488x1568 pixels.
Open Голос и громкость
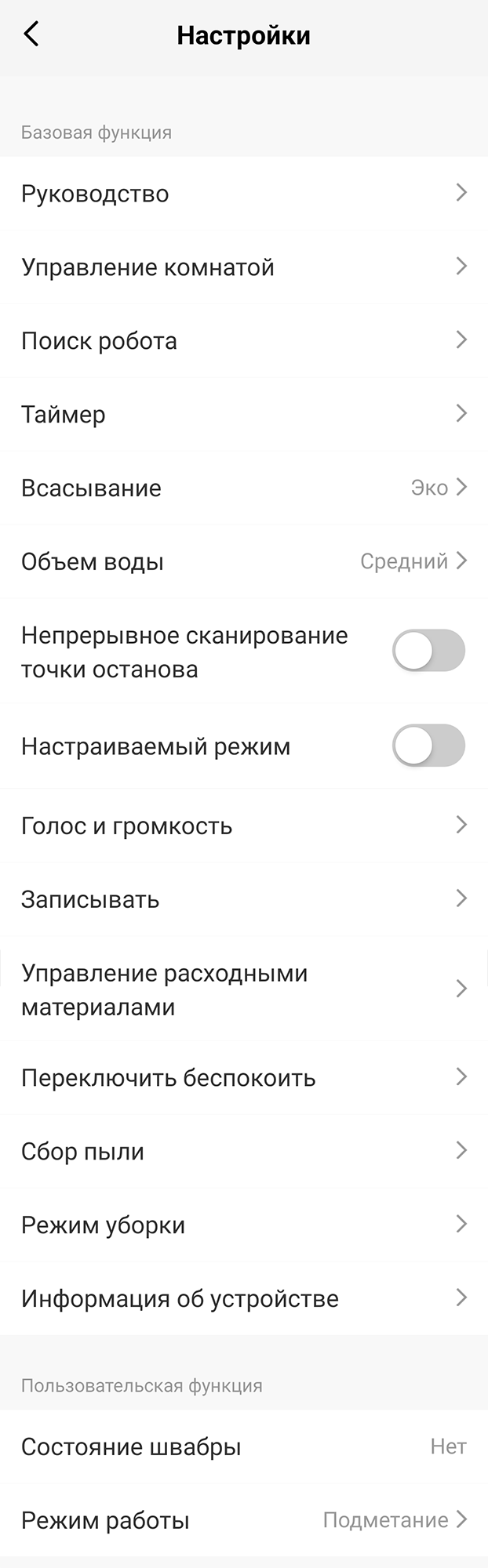point(243,826)
